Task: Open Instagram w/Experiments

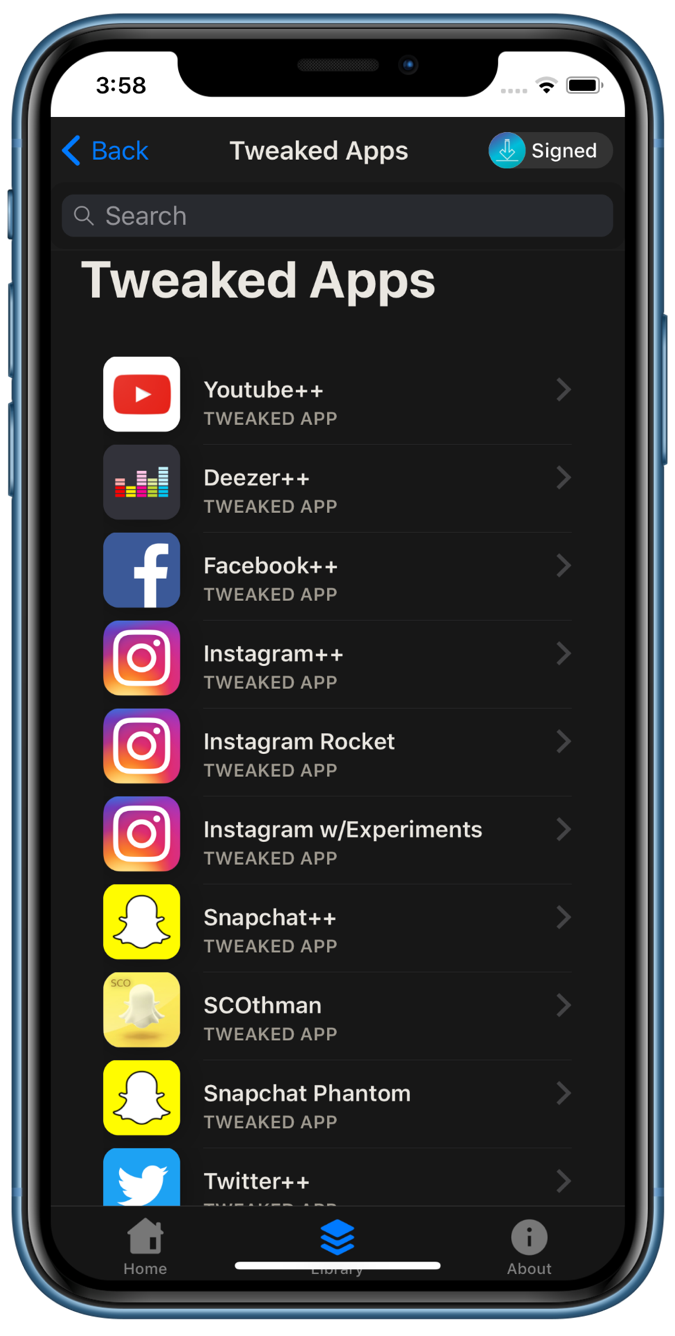Action: 337,835
